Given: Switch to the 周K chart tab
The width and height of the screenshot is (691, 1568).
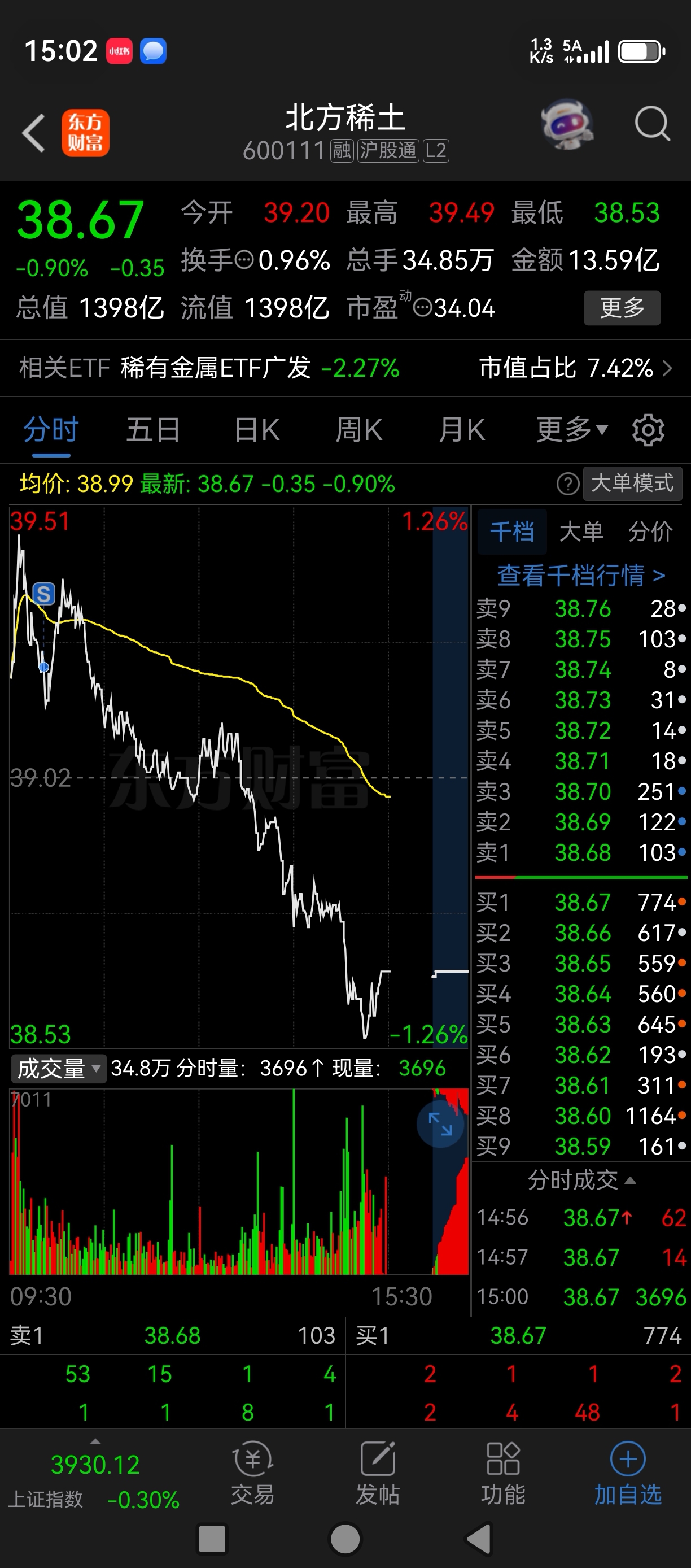Looking at the screenshot, I should click(359, 430).
